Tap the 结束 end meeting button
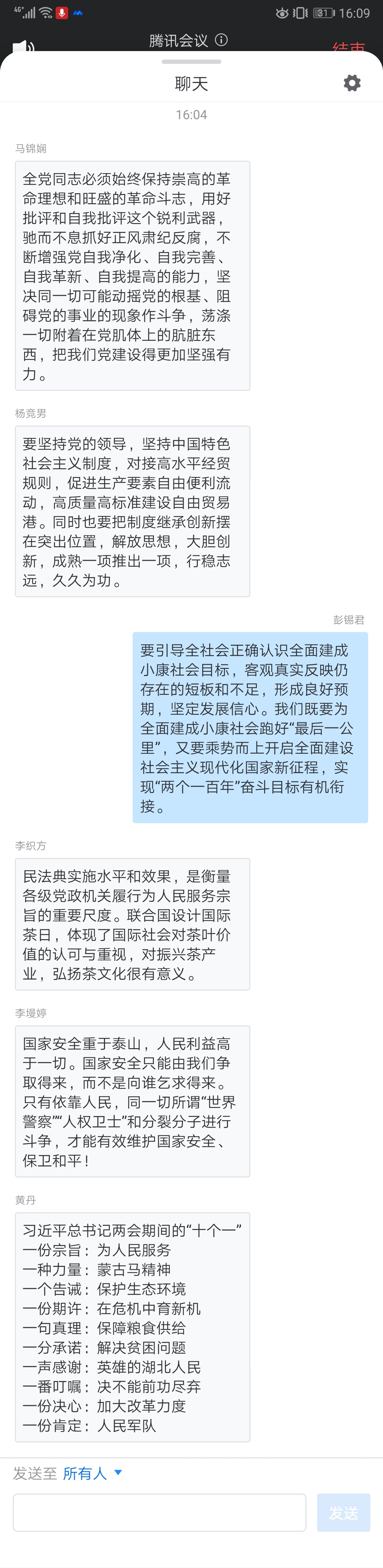The height and width of the screenshot is (1568, 383). coord(348,47)
